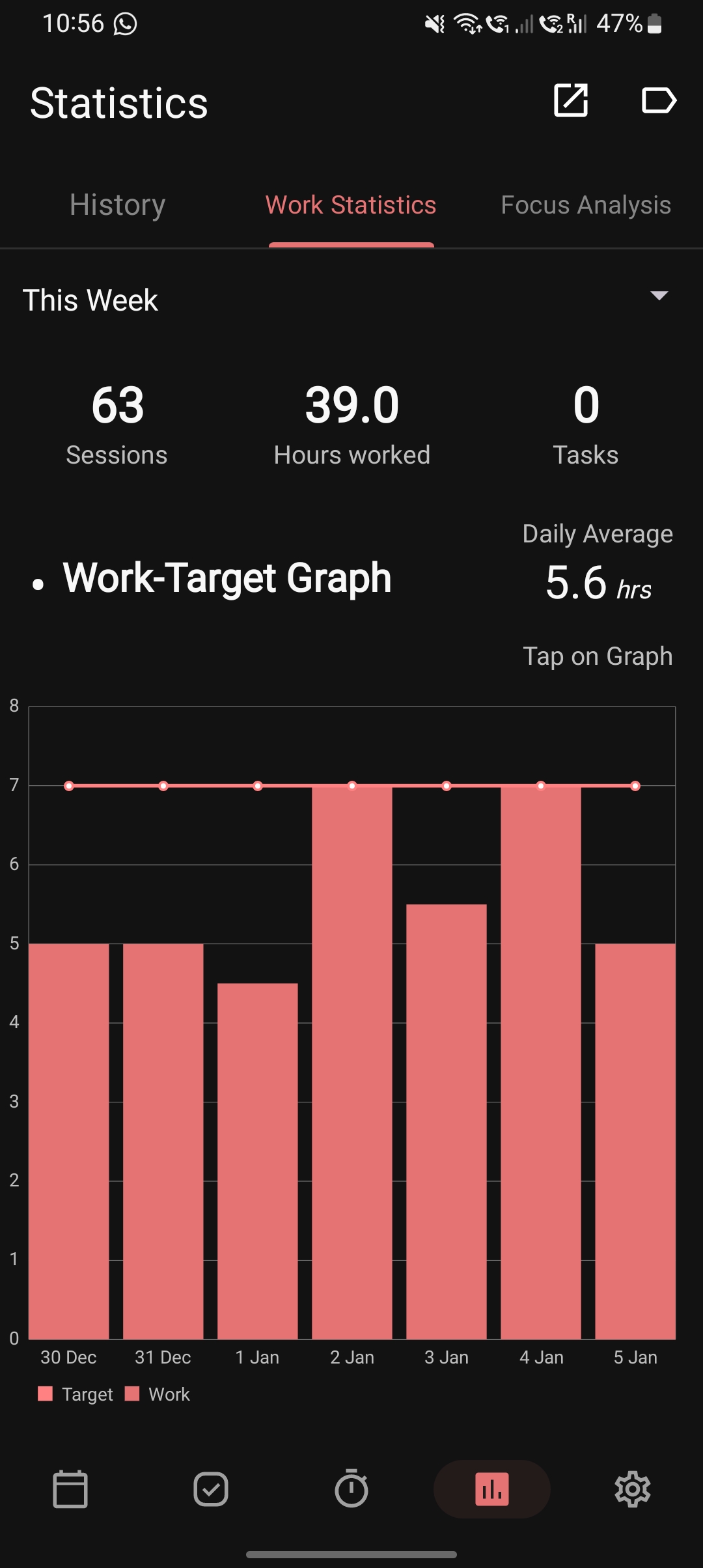Select the statistics chart tab
The height and width of the screenshot is (1568, 703).
click(x=492, y=1489)
